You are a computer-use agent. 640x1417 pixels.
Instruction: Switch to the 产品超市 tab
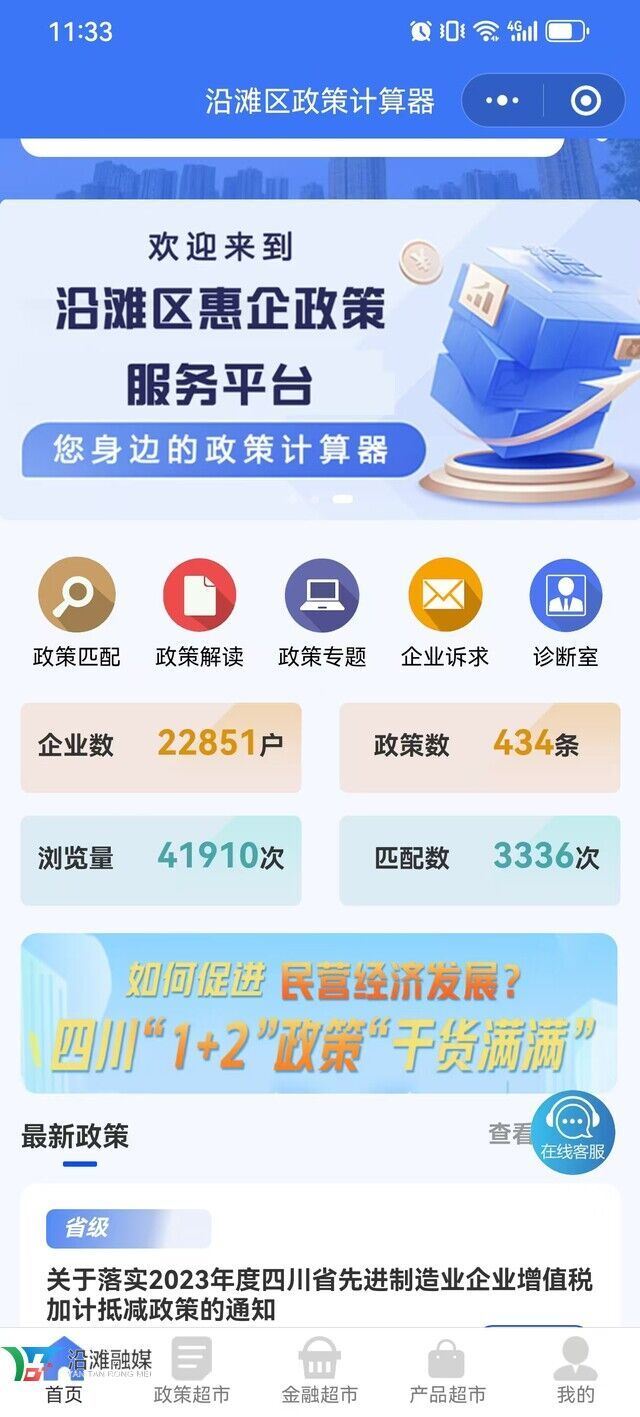pyautogui.click(x=447, y=1375)
